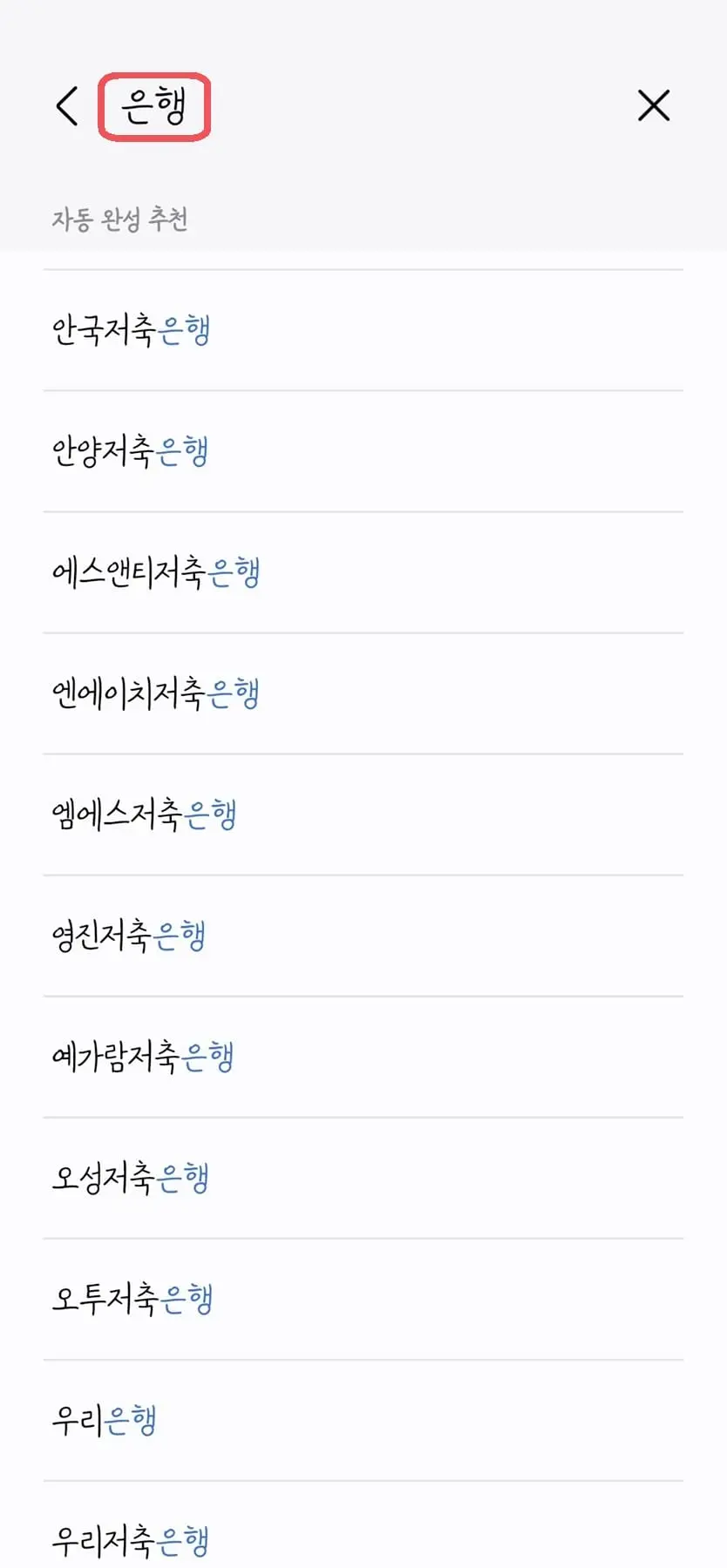
Task: Clear the query using the close icon
Action: tap(654, 105)
